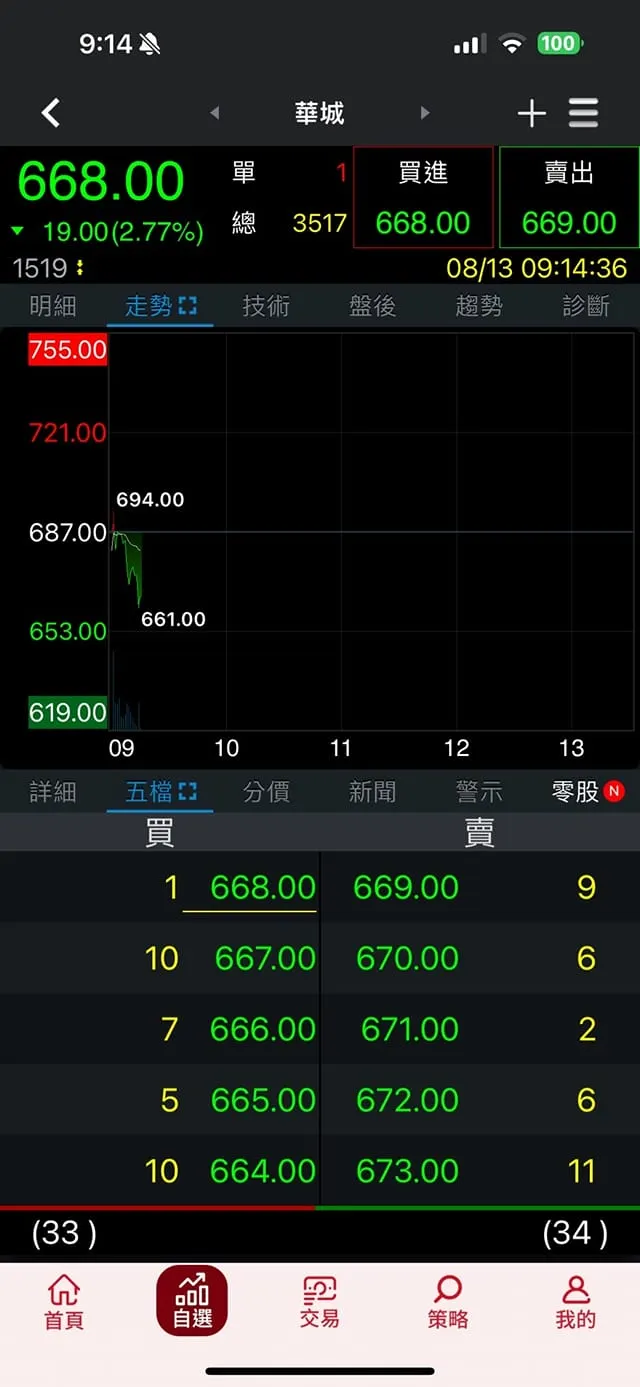
Task: Switch to the next stock arrow
Action: (x=425, y=113)
